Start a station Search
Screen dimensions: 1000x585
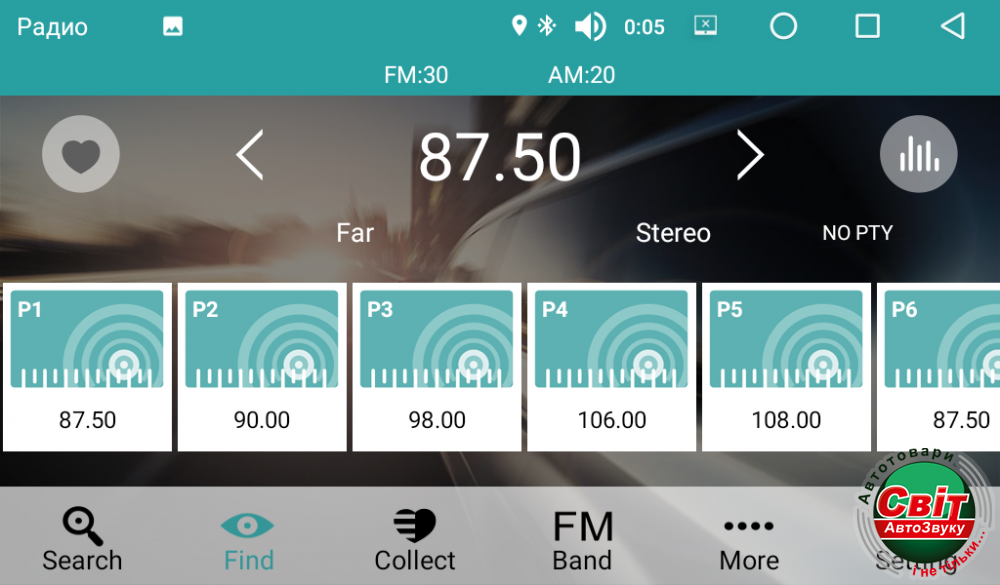[82, 540]
